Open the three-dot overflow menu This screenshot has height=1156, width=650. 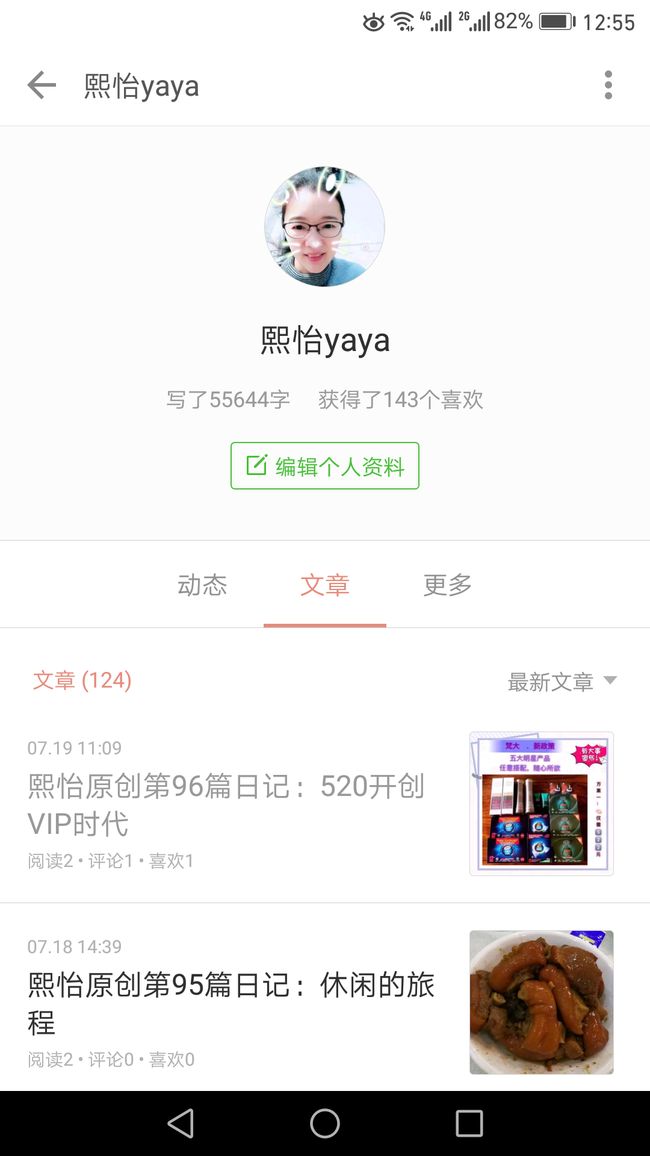pyautogui.click(x=608, y=86)
